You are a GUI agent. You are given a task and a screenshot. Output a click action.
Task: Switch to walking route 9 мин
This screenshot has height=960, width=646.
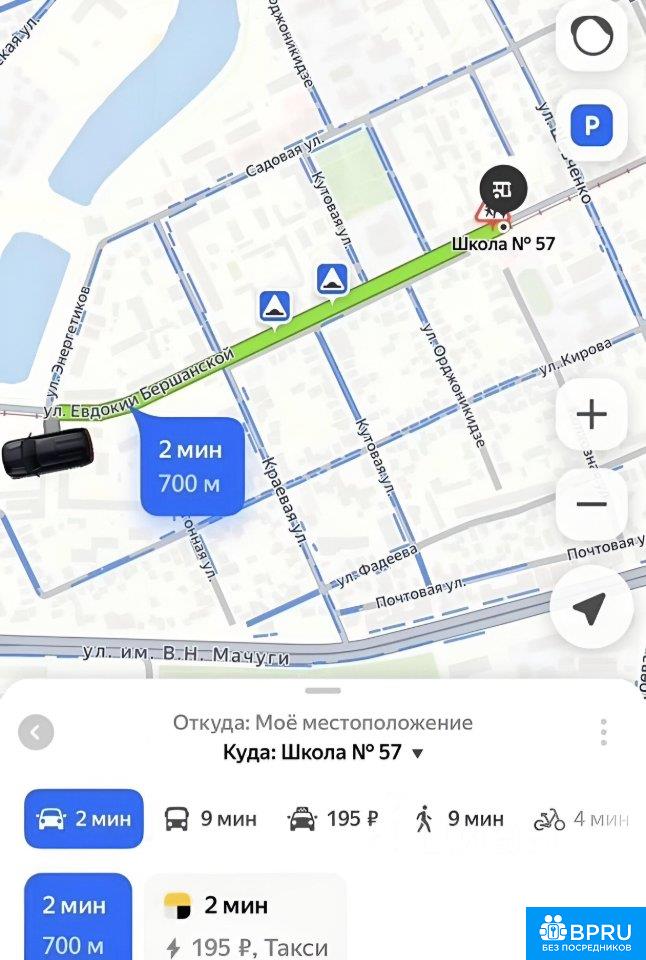[x=459, y=819]
